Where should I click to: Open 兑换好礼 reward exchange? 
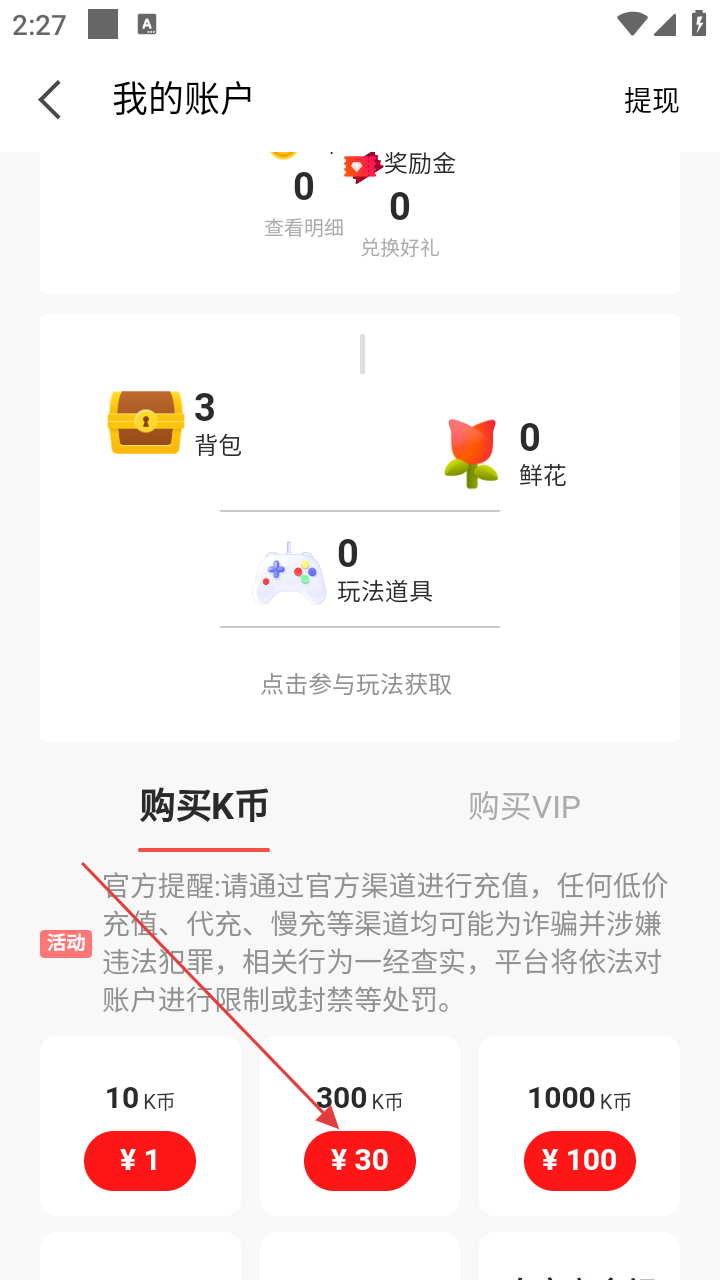(400, 247)
